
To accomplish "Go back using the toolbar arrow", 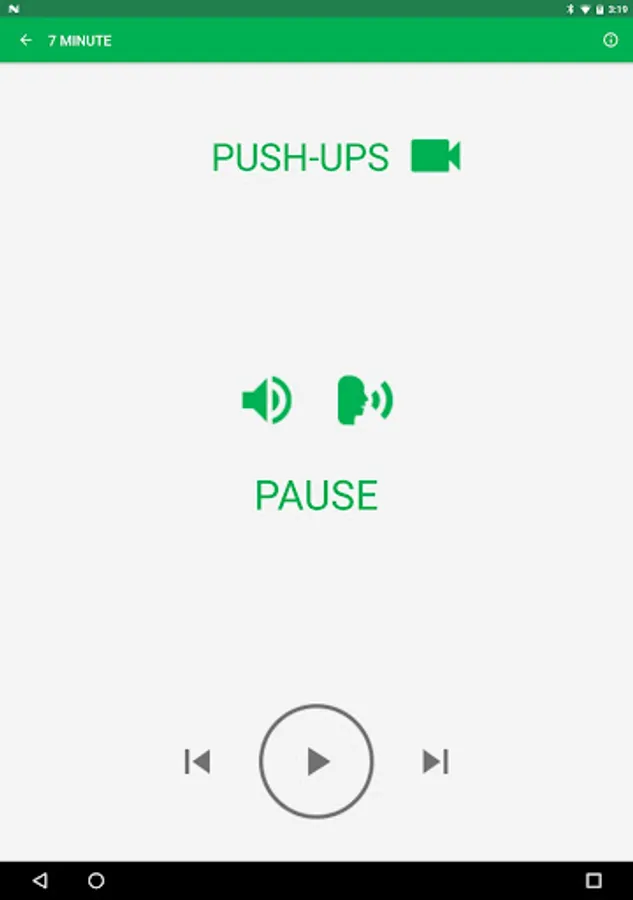I will (26, 41).
